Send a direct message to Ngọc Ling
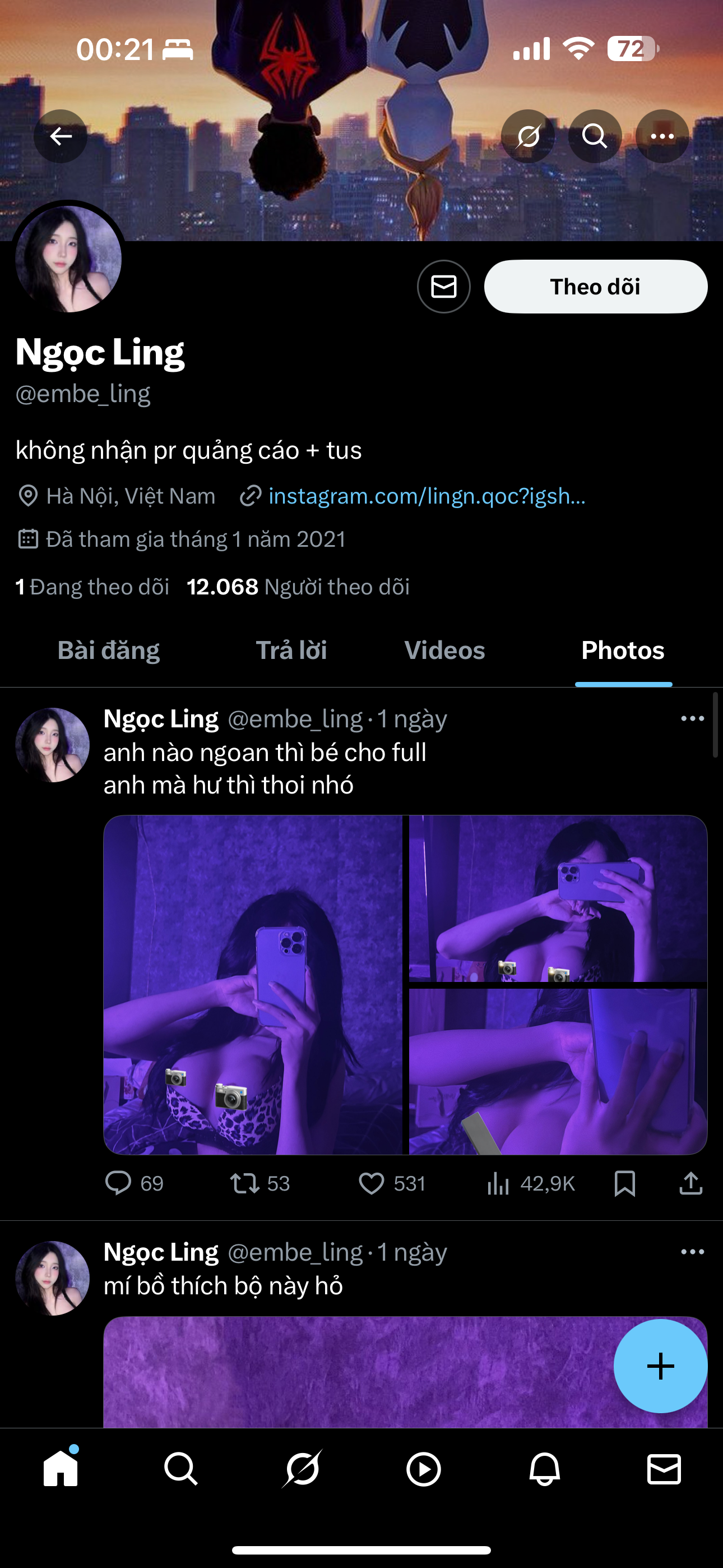The width and height of the screenshot is (723, 1568). pyautogui.click(x=444, y=286)
